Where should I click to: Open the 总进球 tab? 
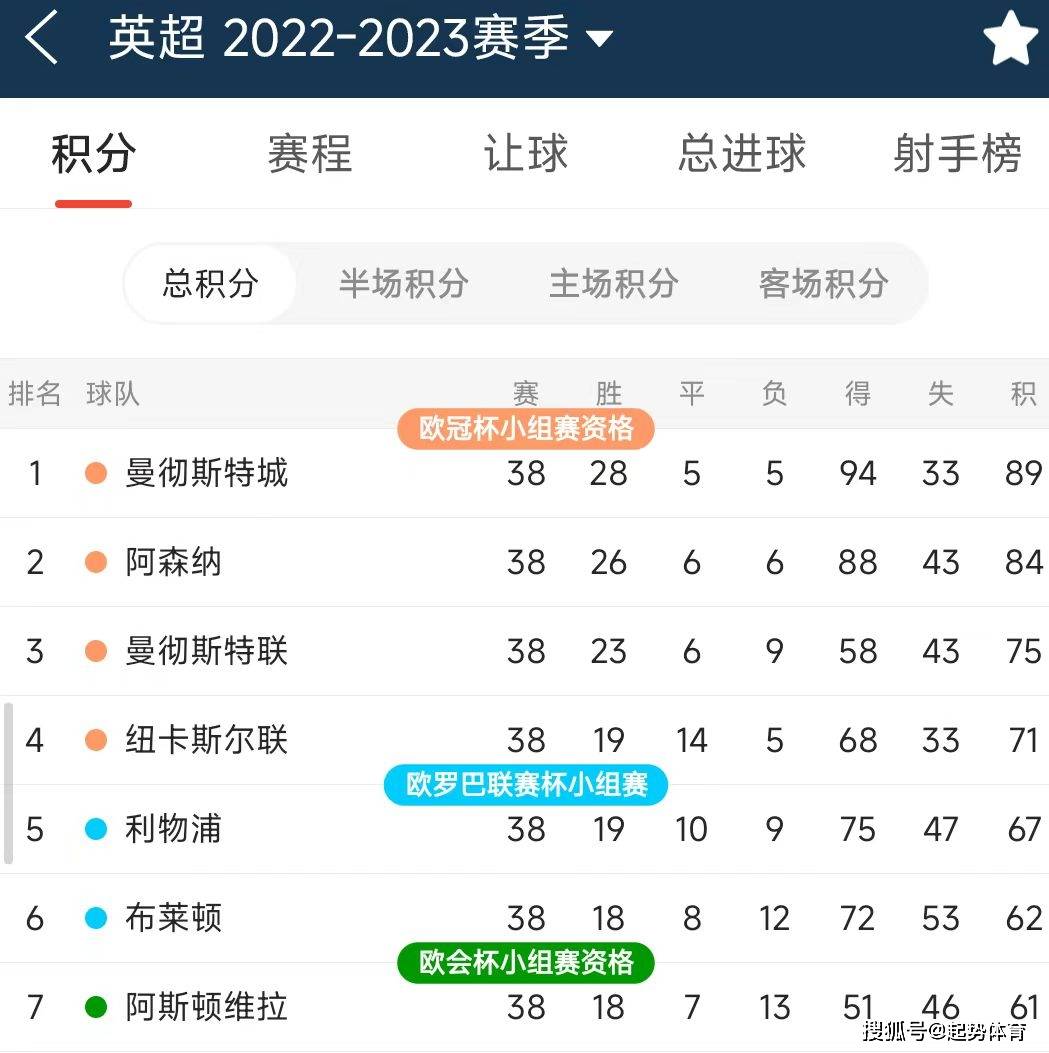tap(741, 155)
